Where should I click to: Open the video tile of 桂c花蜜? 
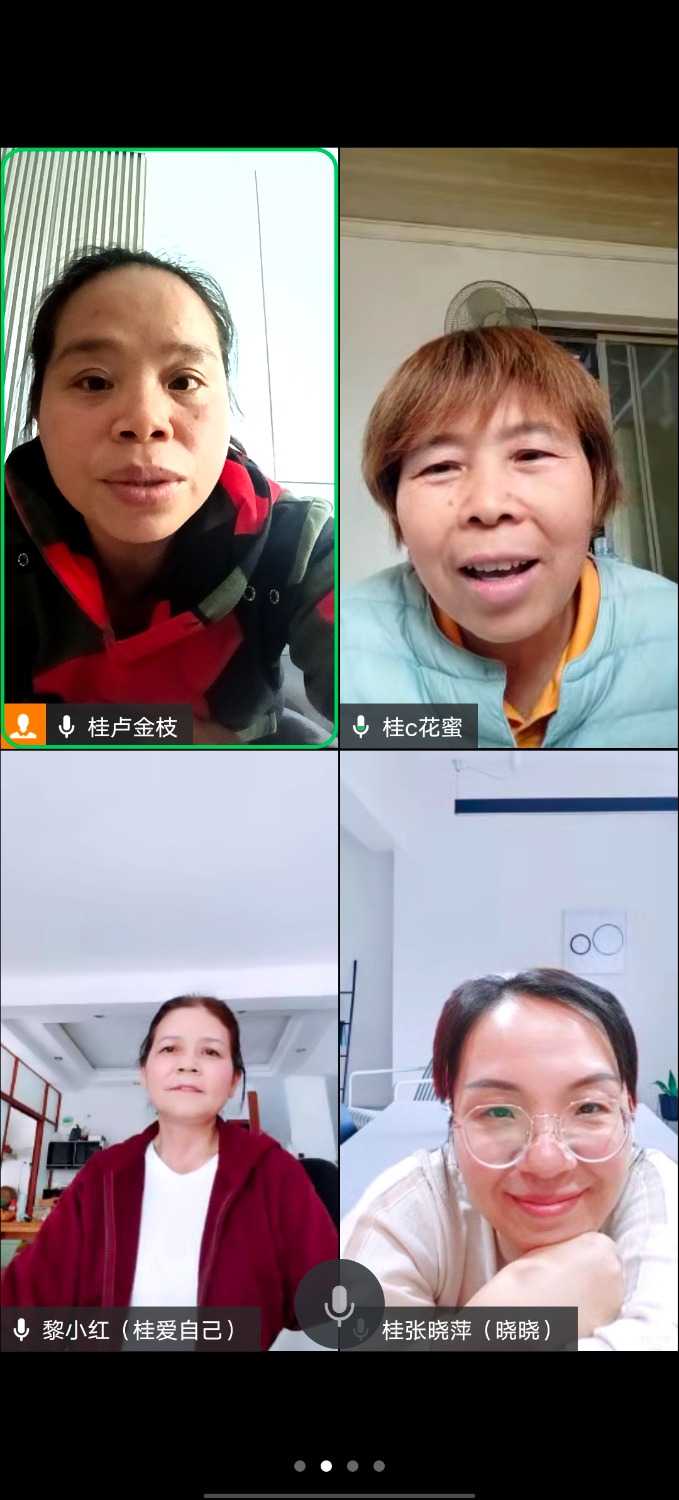click(x=509, y=447)
